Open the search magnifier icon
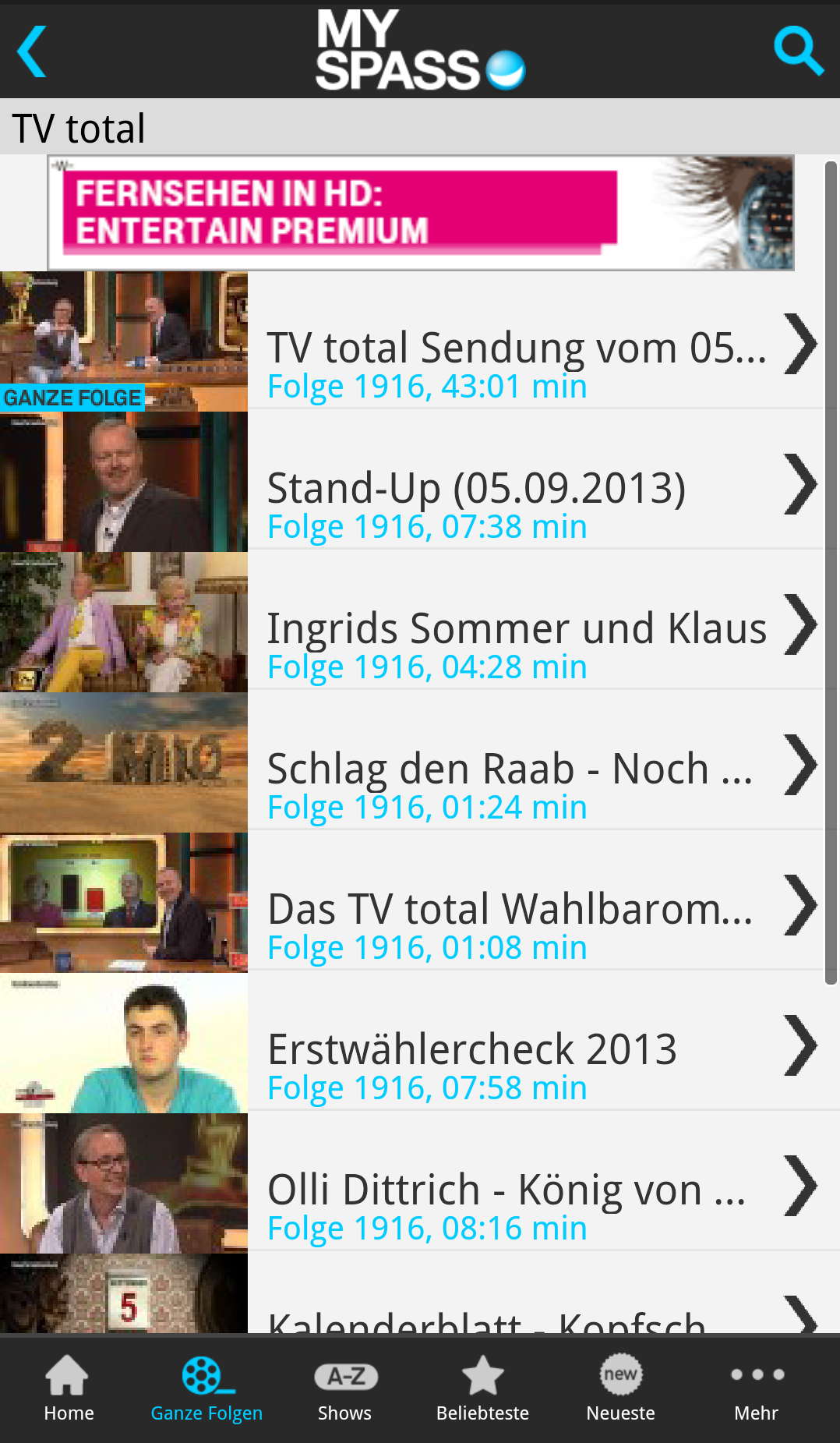This screenshot has width=840, height=1443. pyautogui.click(x=798, y=51)
